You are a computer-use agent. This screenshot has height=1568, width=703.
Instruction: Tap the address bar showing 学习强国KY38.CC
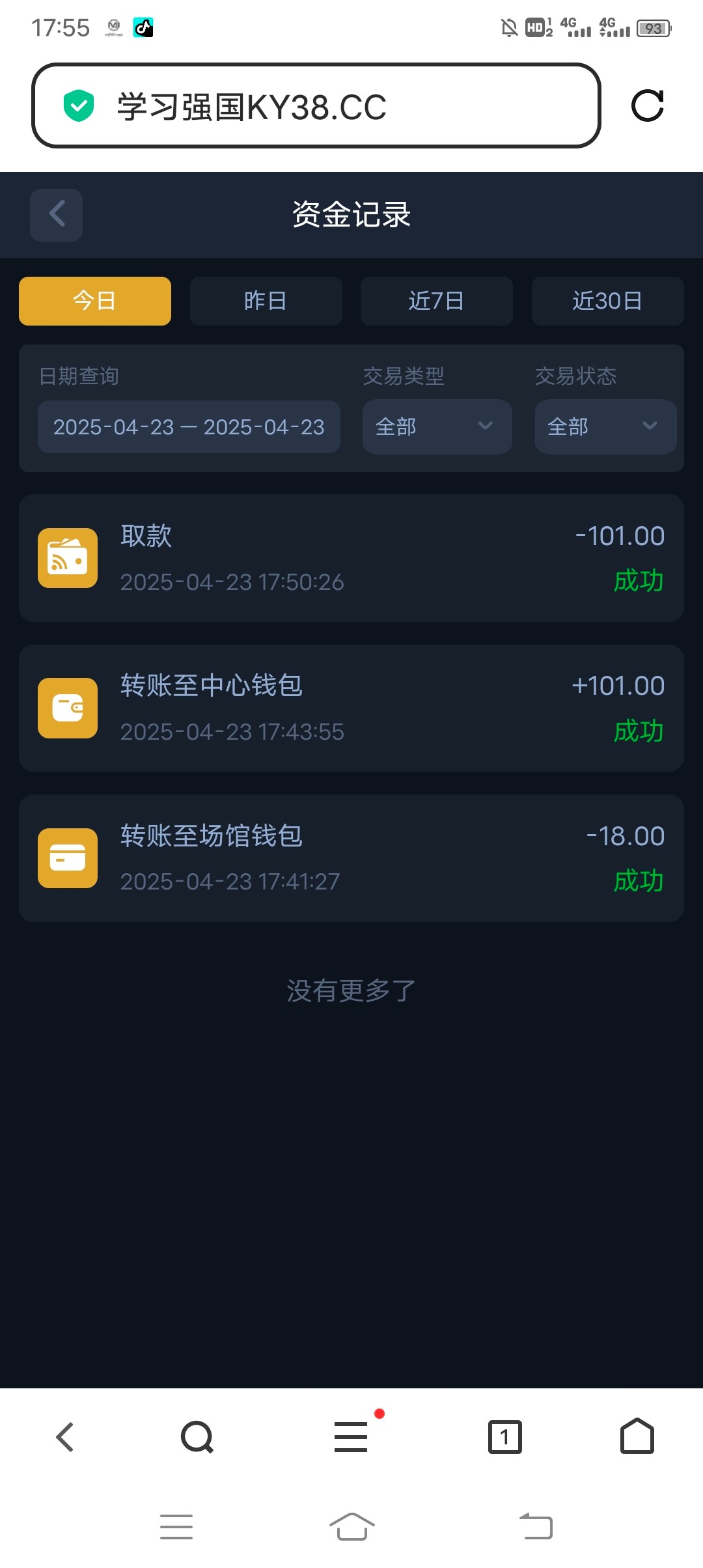(x=316, y=106)
